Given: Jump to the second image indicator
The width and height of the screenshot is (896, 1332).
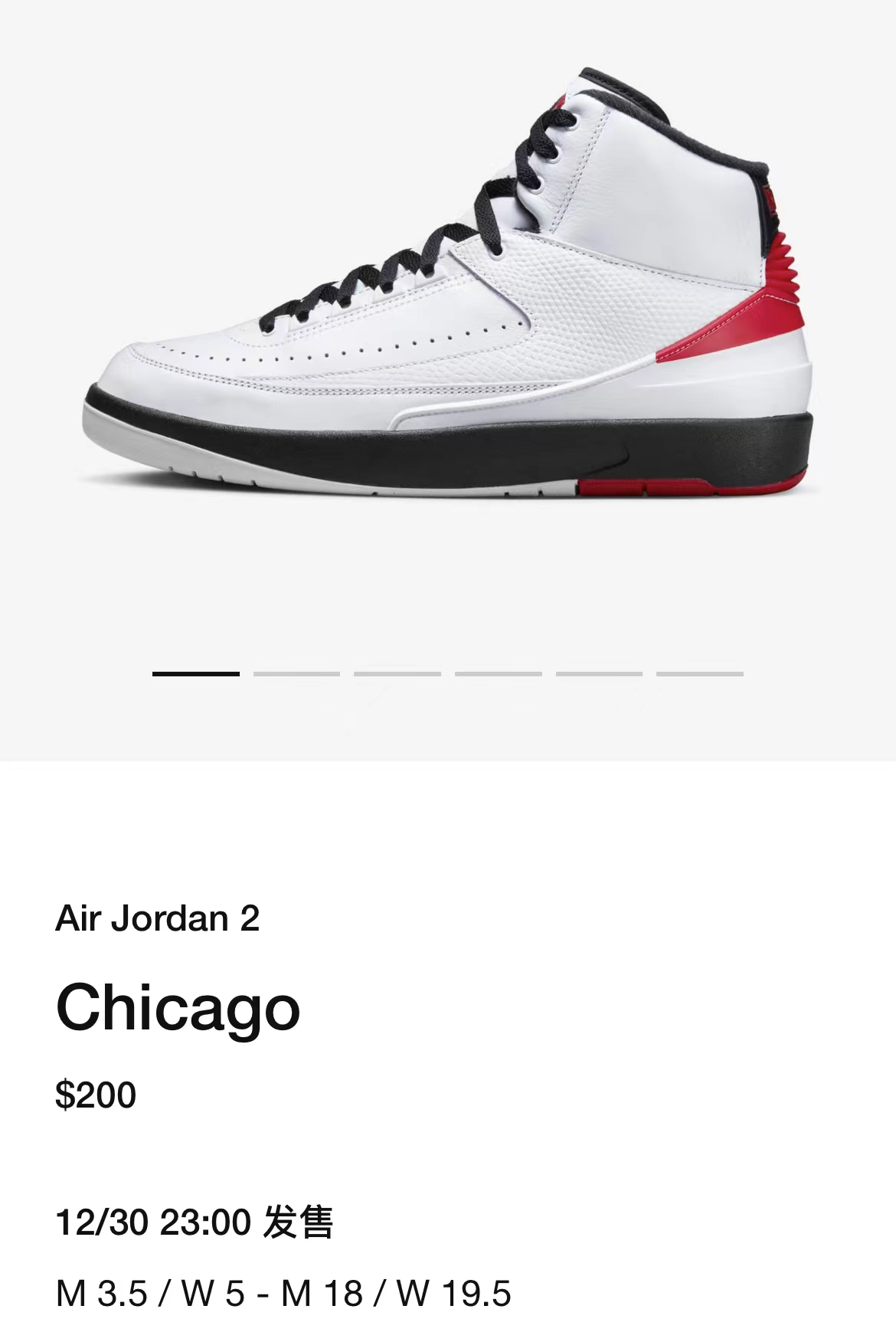Looking at the screenshot, I should pos(296,674).
